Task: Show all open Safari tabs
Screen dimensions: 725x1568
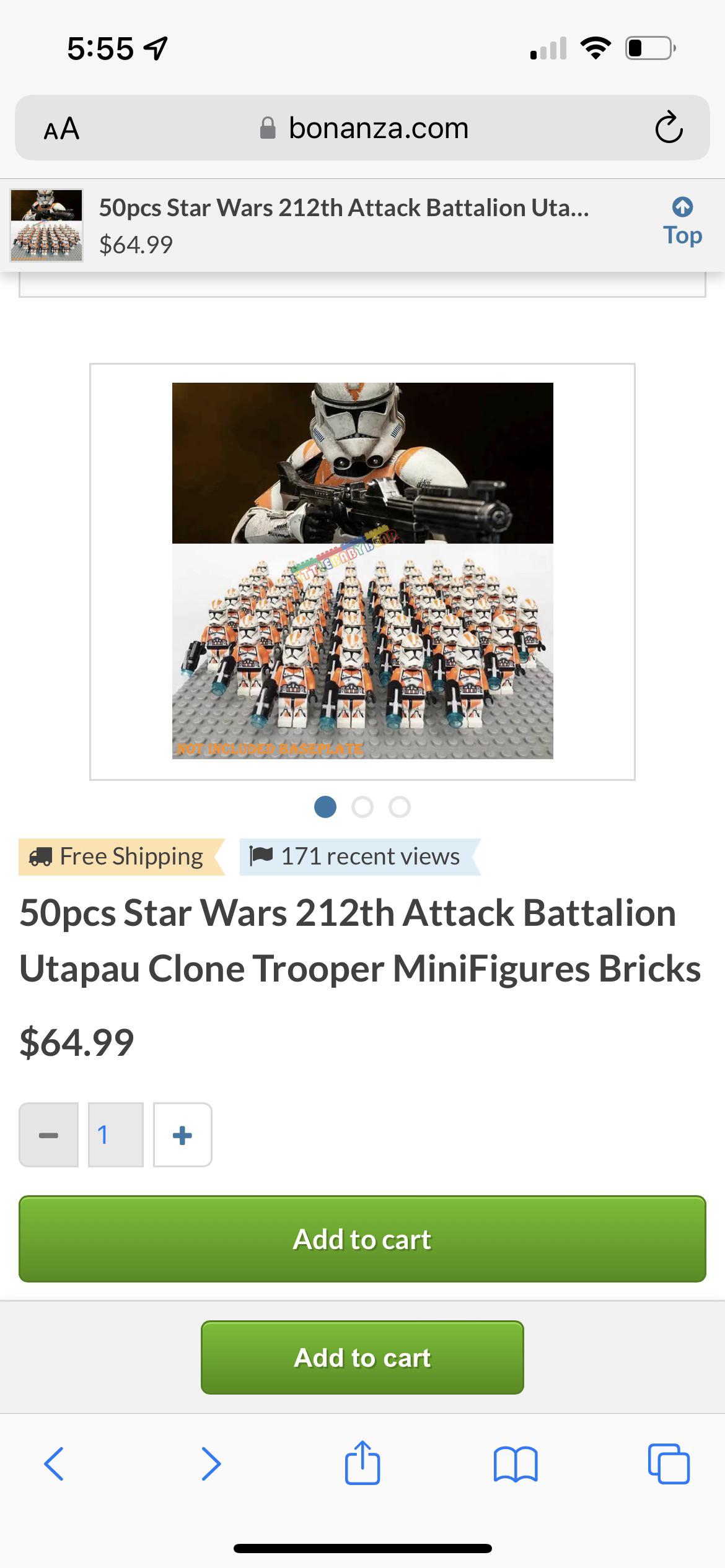Action: [x=669, y=1464]
